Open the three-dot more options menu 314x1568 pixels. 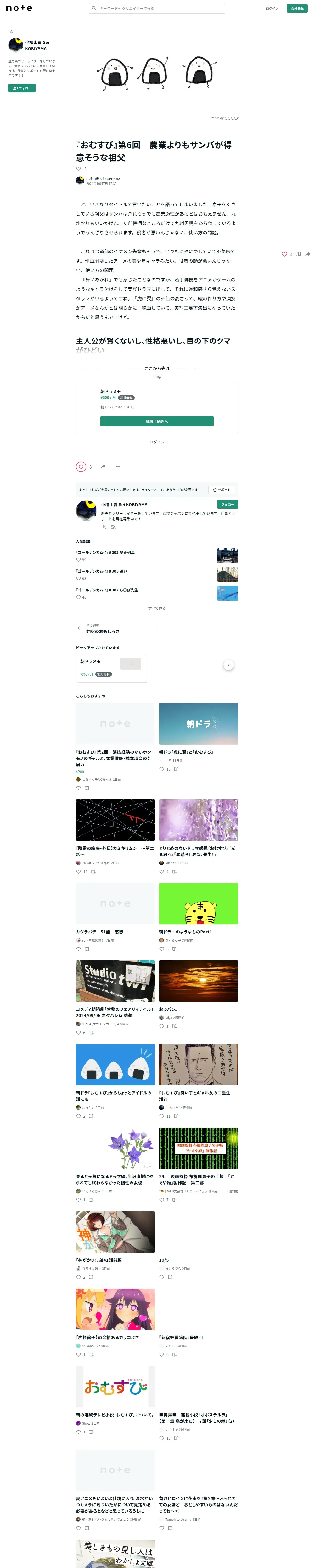(x=118, y=467)
